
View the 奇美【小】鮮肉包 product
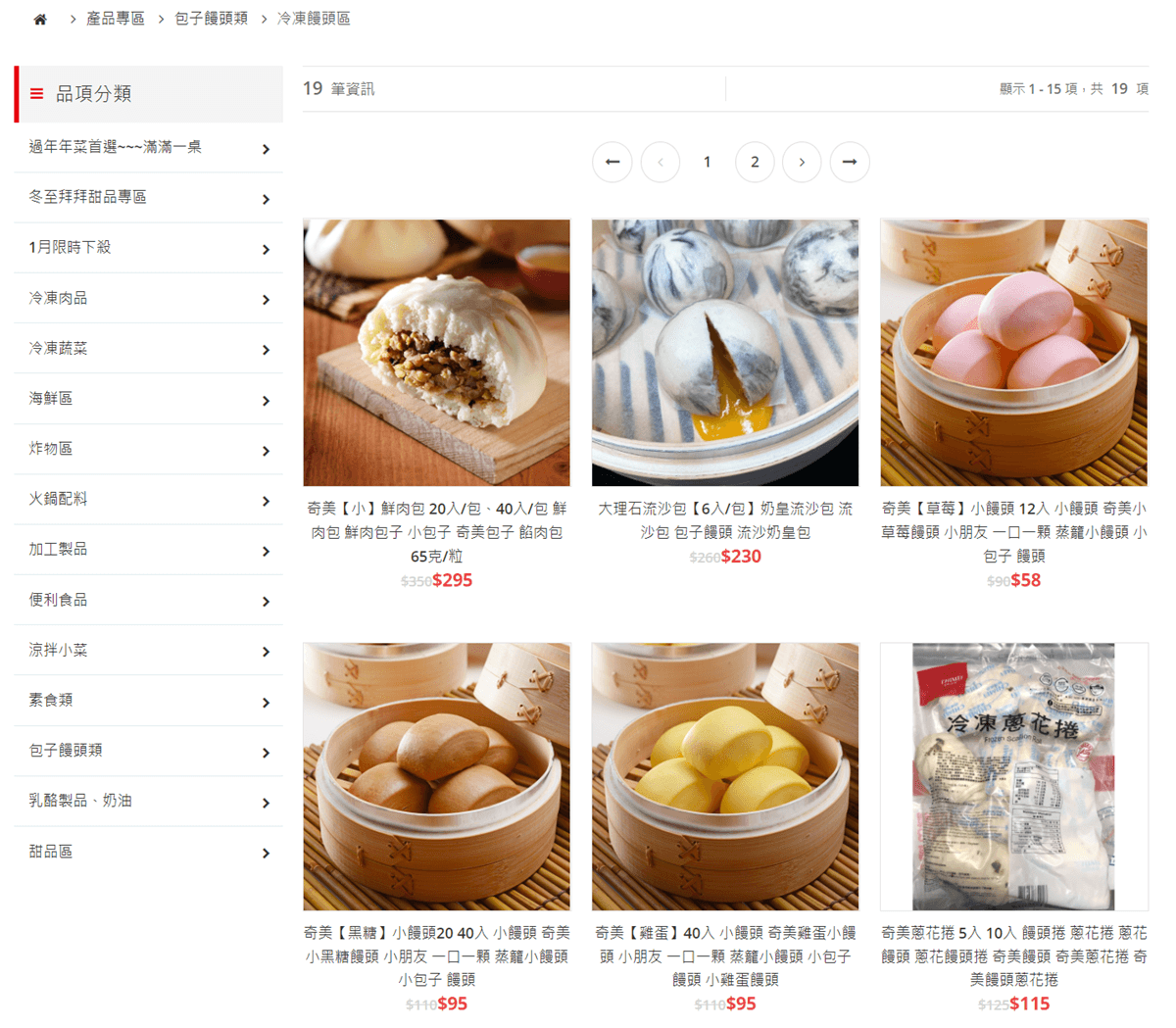tap(436, 353)
